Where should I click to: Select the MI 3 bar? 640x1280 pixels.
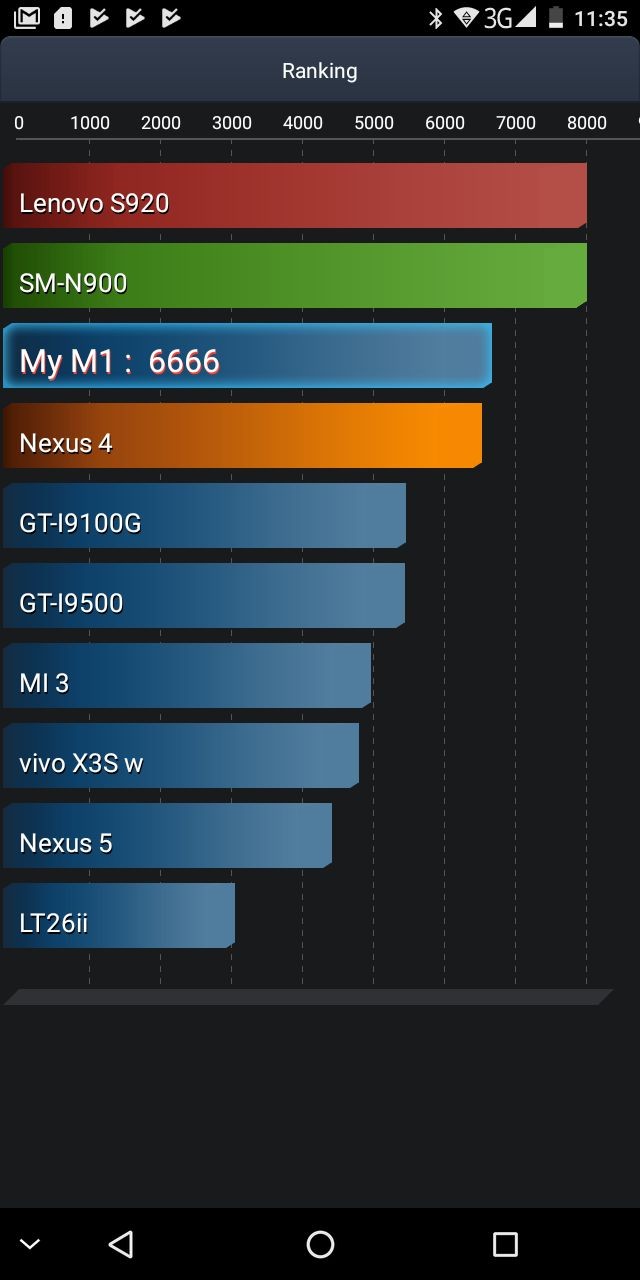pos(187,676)
